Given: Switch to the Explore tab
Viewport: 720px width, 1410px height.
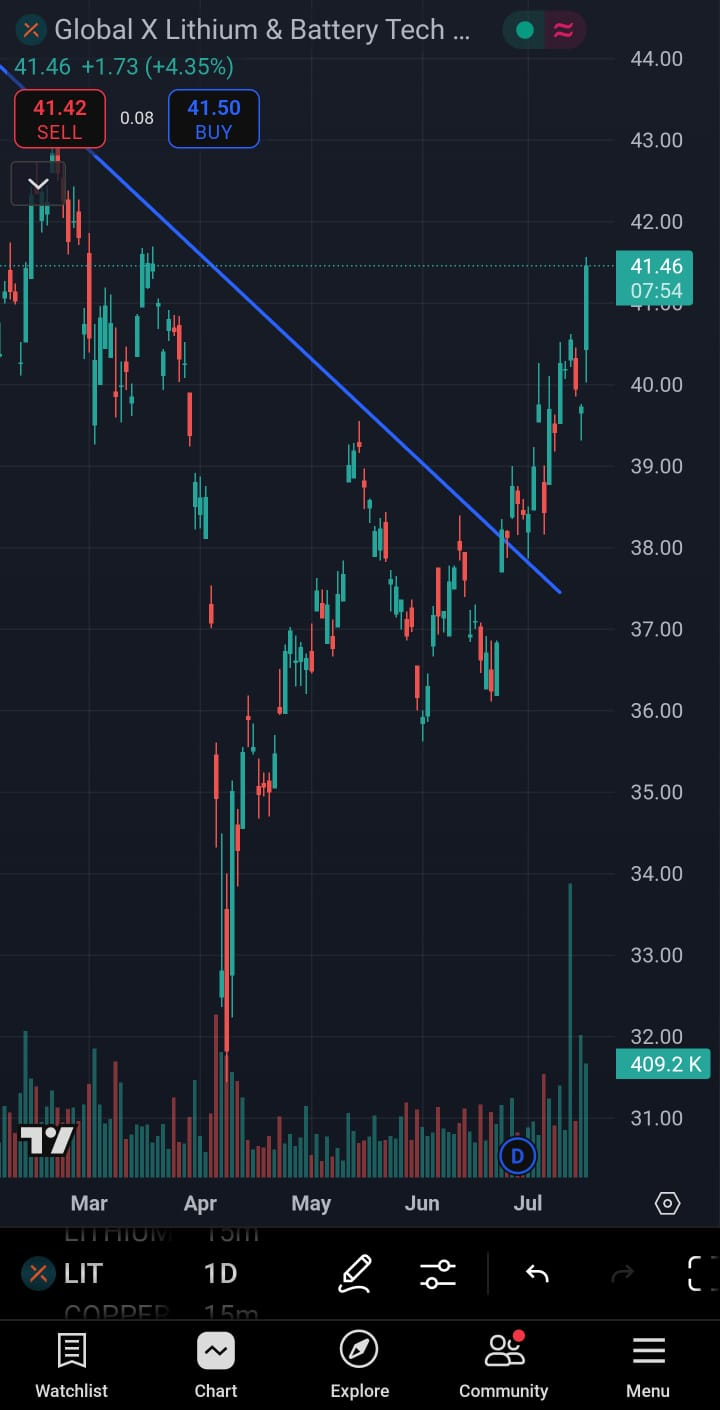Looking at the screenshot, I should coord(359,1365).
